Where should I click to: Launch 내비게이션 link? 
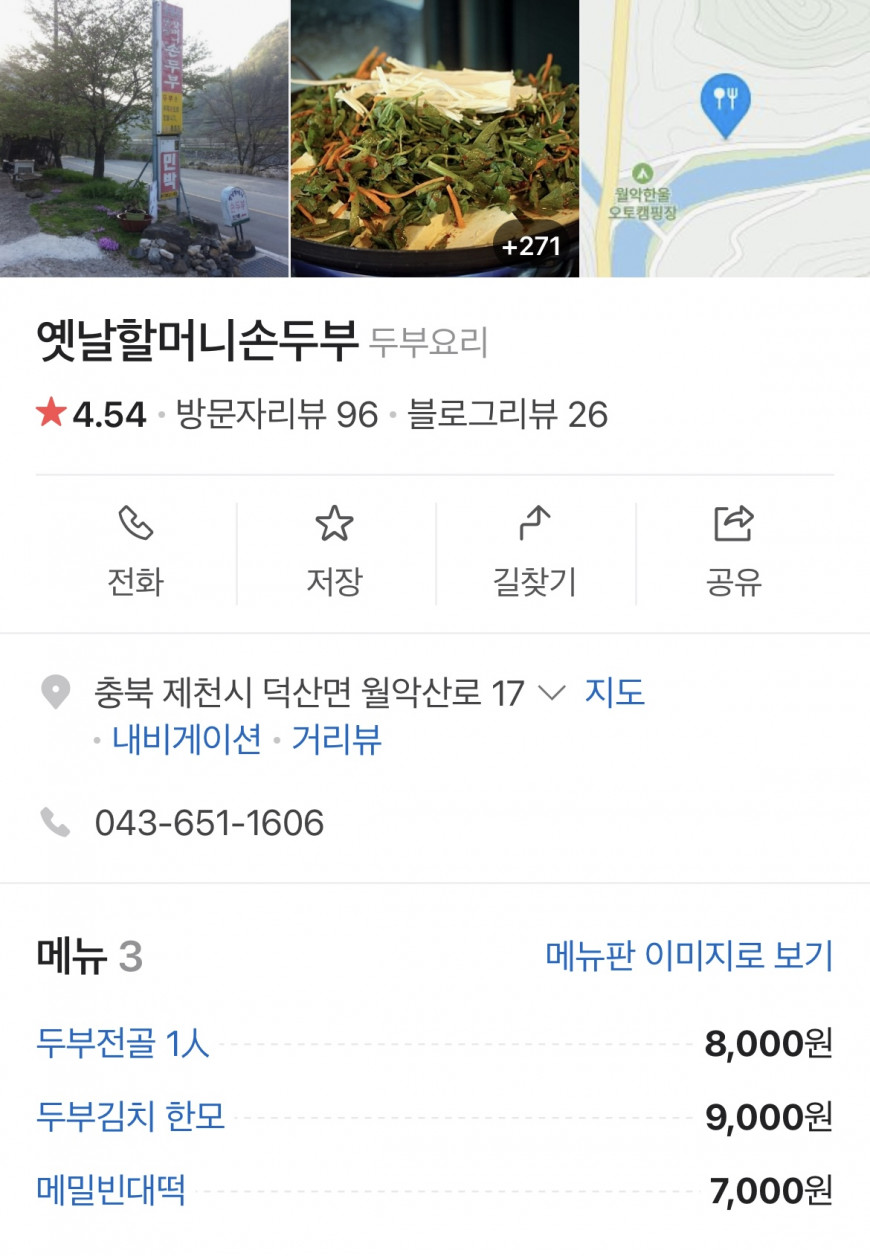[186, 740]
